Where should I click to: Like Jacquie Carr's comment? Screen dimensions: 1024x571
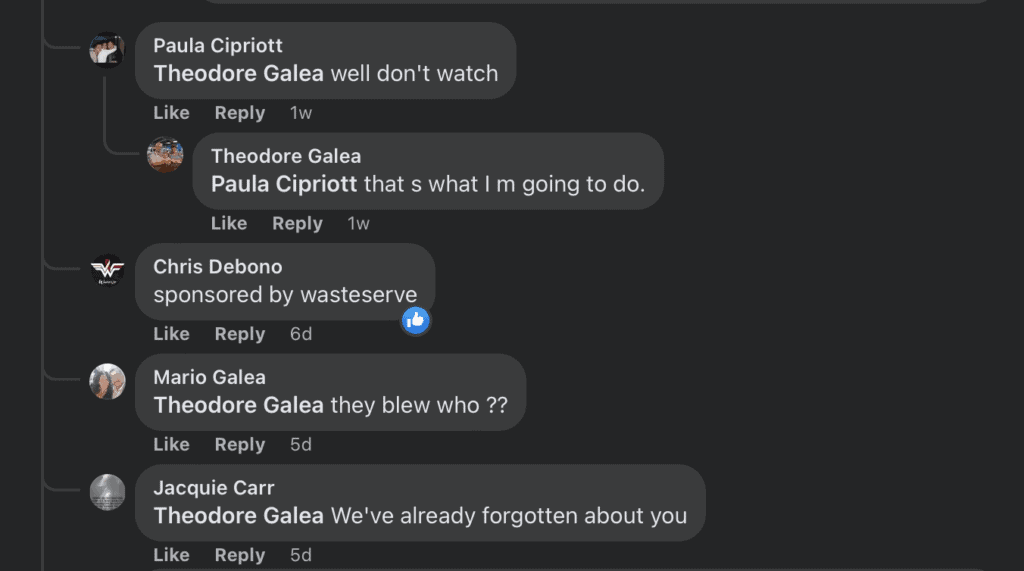point(171,555)
